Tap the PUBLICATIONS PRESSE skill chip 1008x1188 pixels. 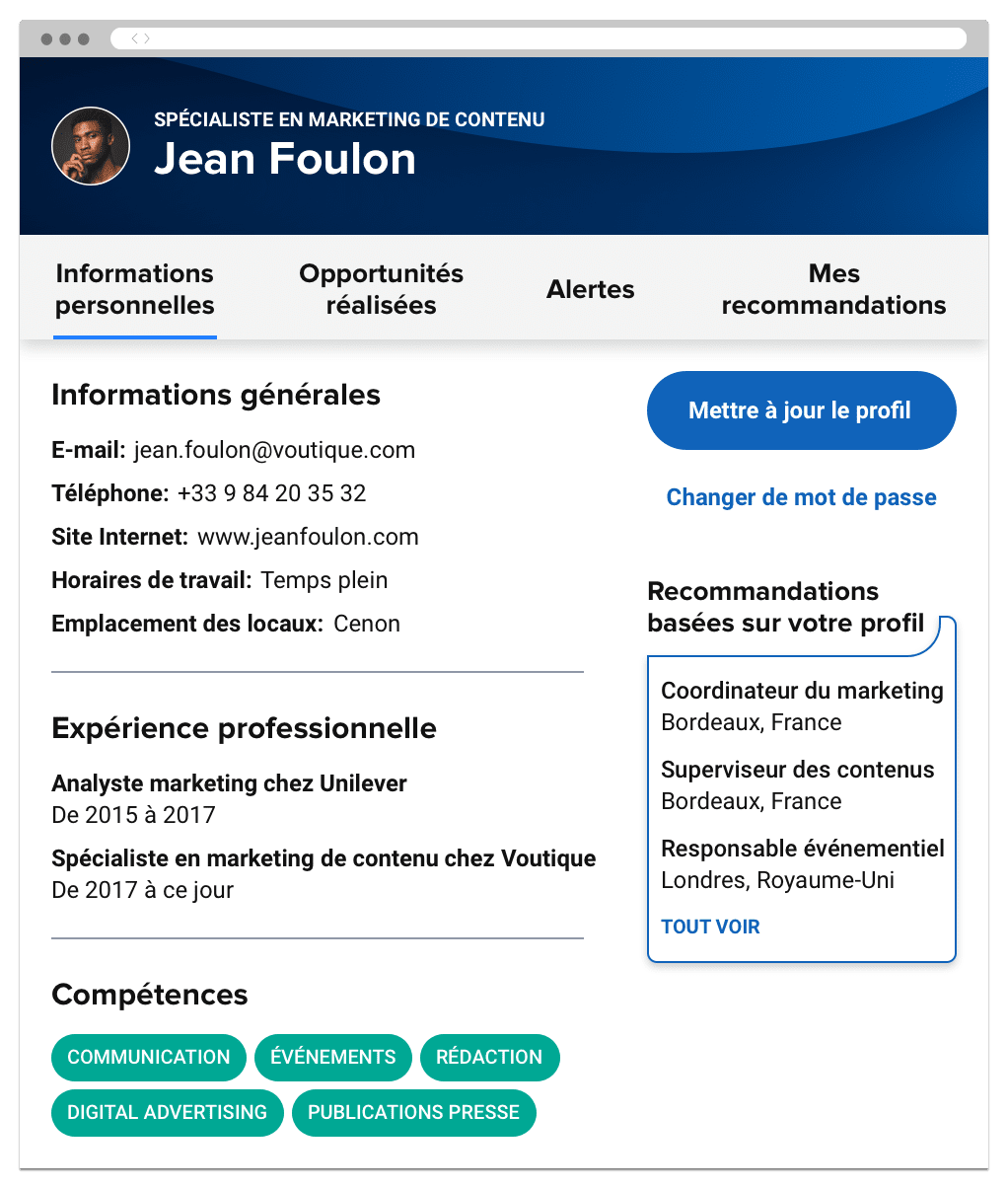[413, 1112]
